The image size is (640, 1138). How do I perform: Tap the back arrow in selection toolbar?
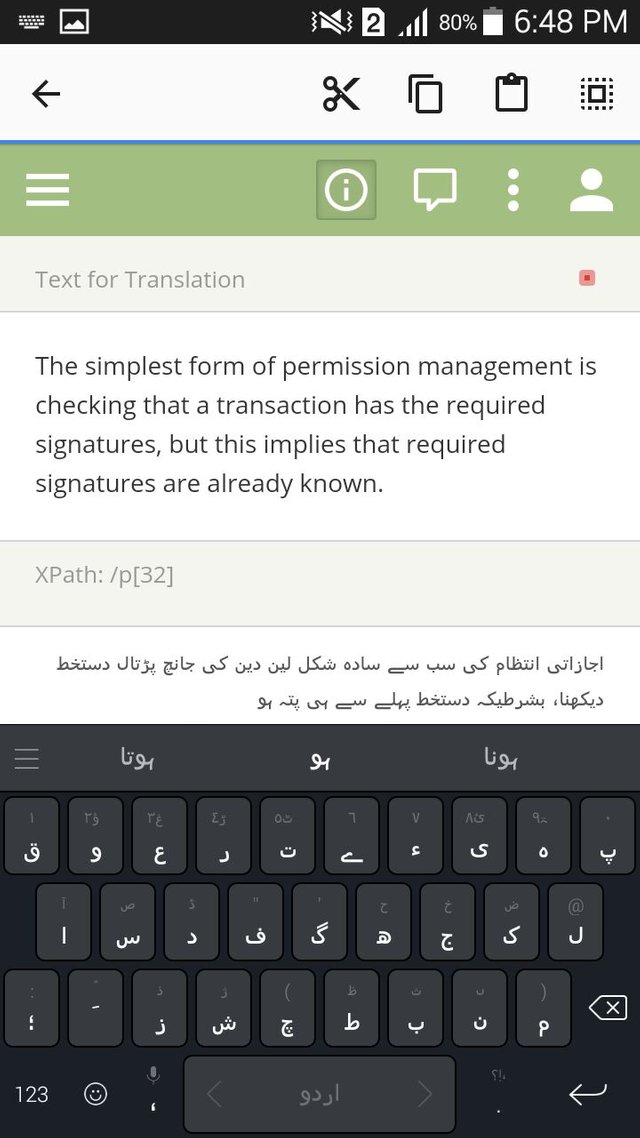46,94
